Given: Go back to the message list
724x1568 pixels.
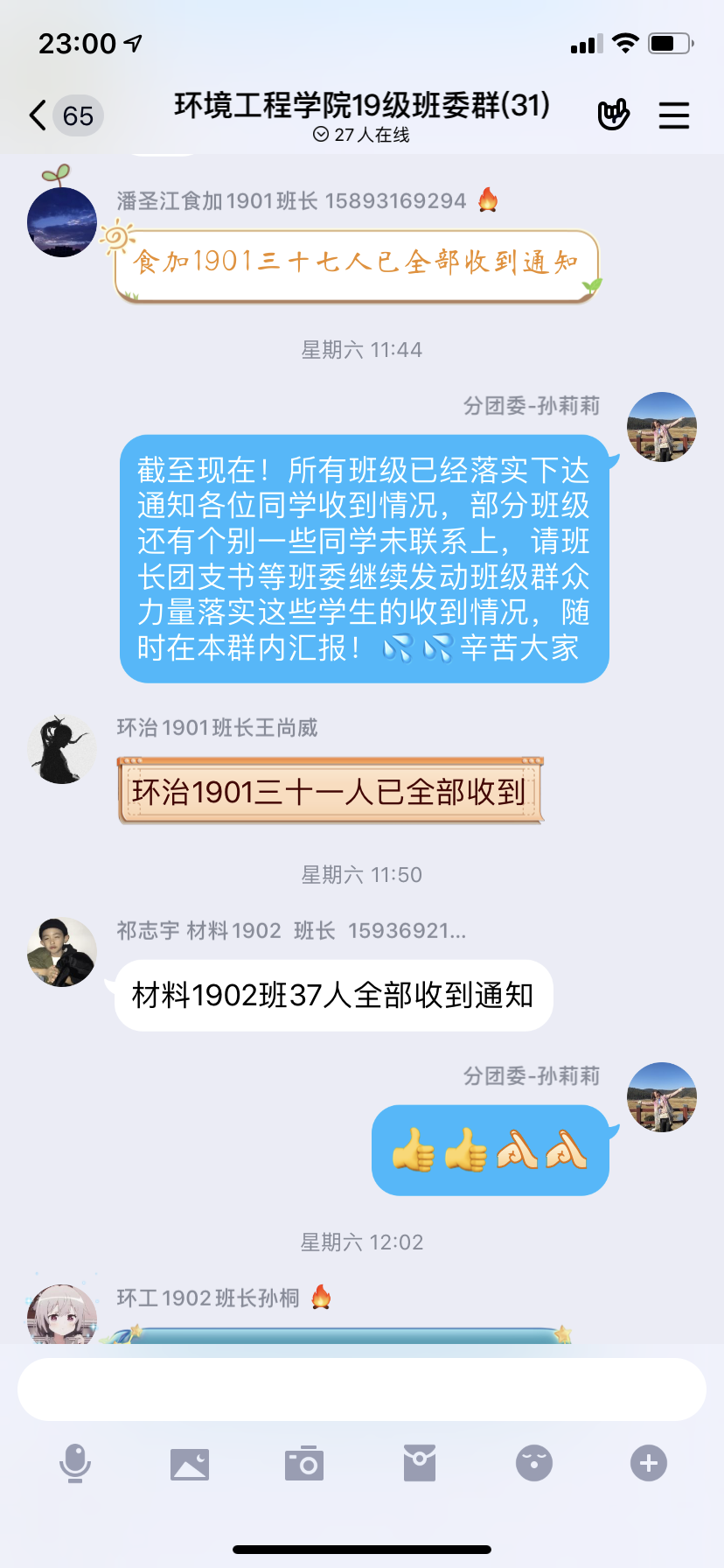Looking at the screenshot, I should pos(38,115).
